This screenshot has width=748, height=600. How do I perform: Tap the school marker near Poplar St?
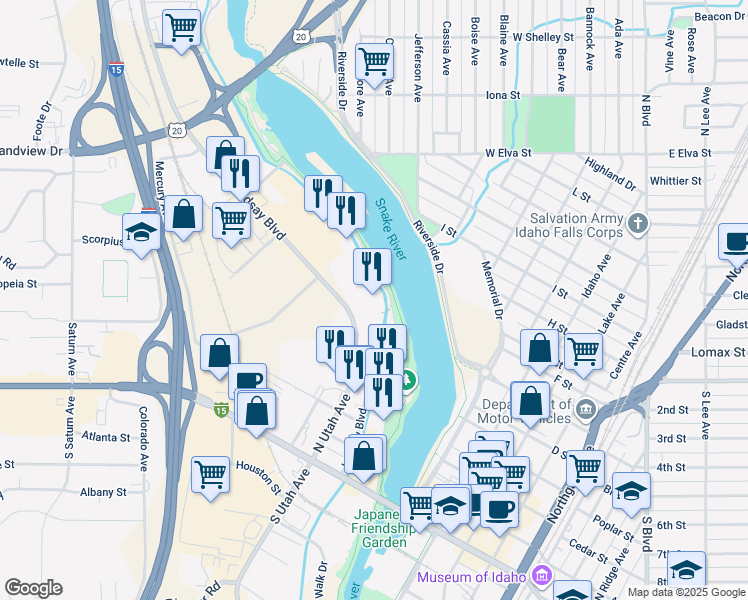pos(631,491)
